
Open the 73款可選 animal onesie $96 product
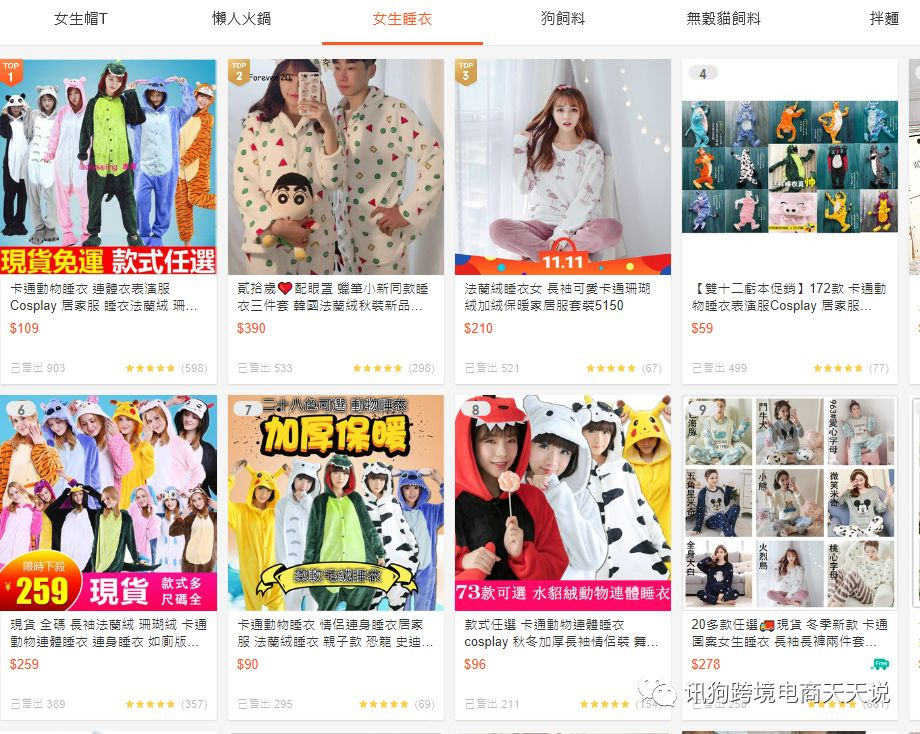pos(562,503)
